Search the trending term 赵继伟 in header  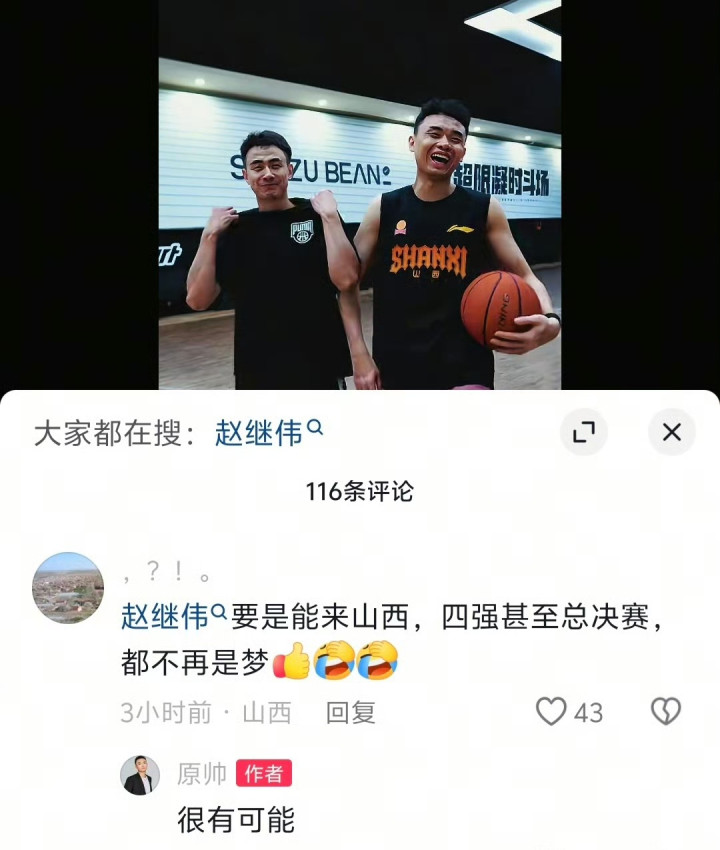269,433
